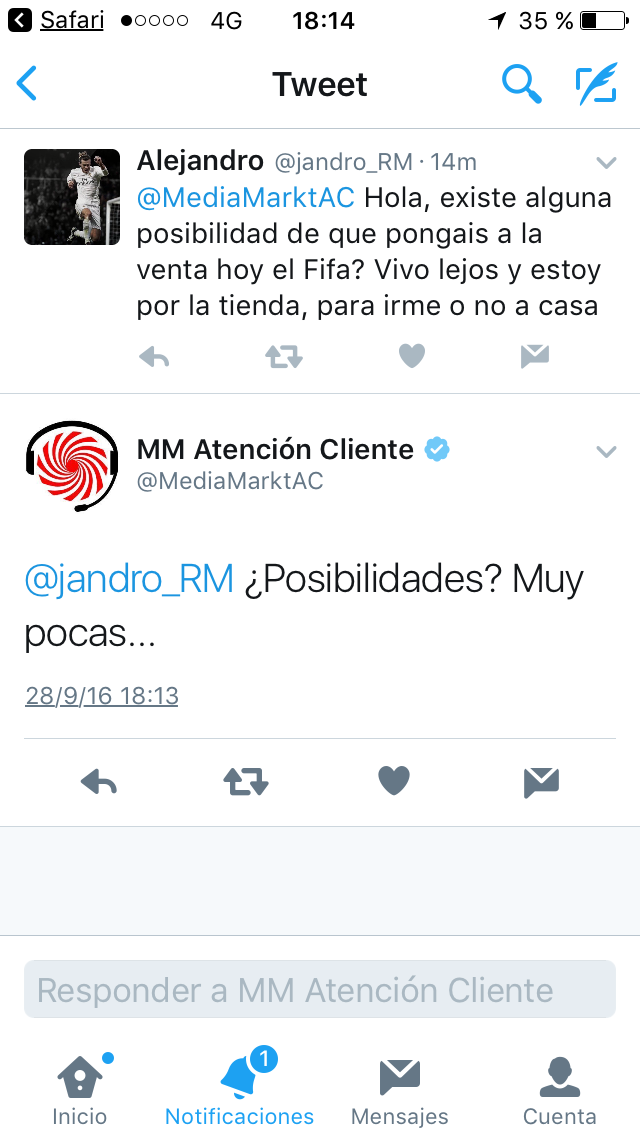The width and height of the screenshot is (640, 1136).
Task: Compose a new tweet
Action: [596, 84]
